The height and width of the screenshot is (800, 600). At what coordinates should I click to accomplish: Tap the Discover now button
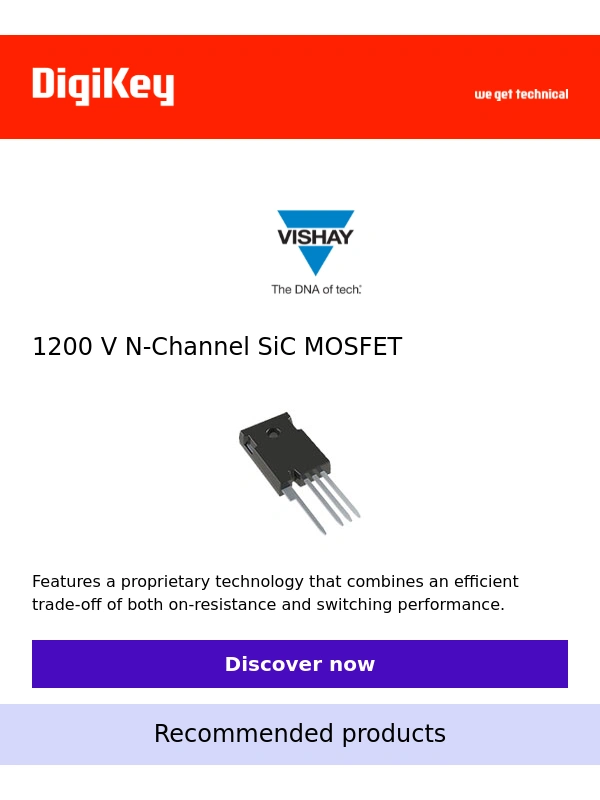[x=300, y=664]
